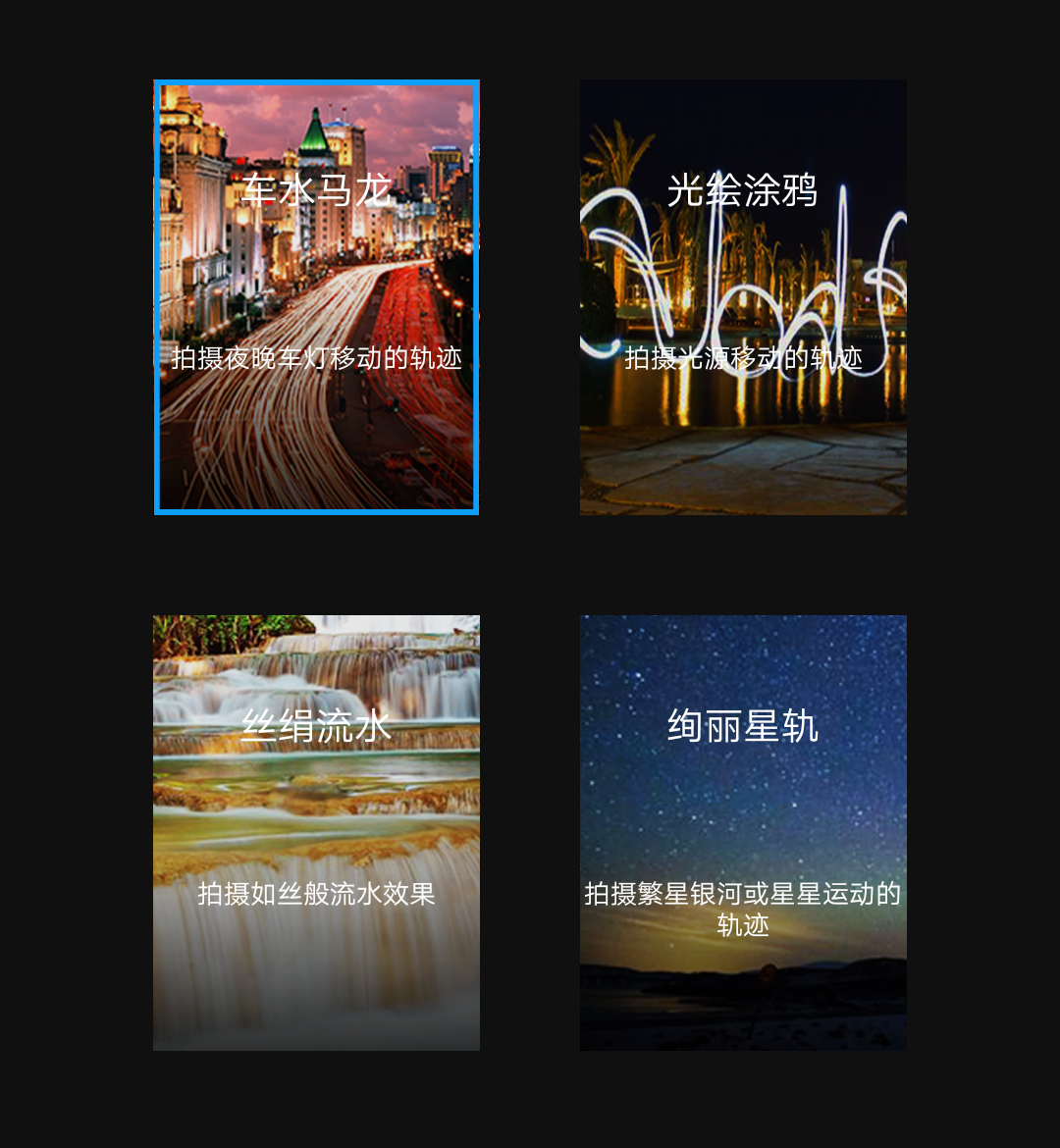Tap the 拍摄夜晚车灯移动的轨迹 description
This screenshot has height=1148, width=1060.
coord(316,361)
